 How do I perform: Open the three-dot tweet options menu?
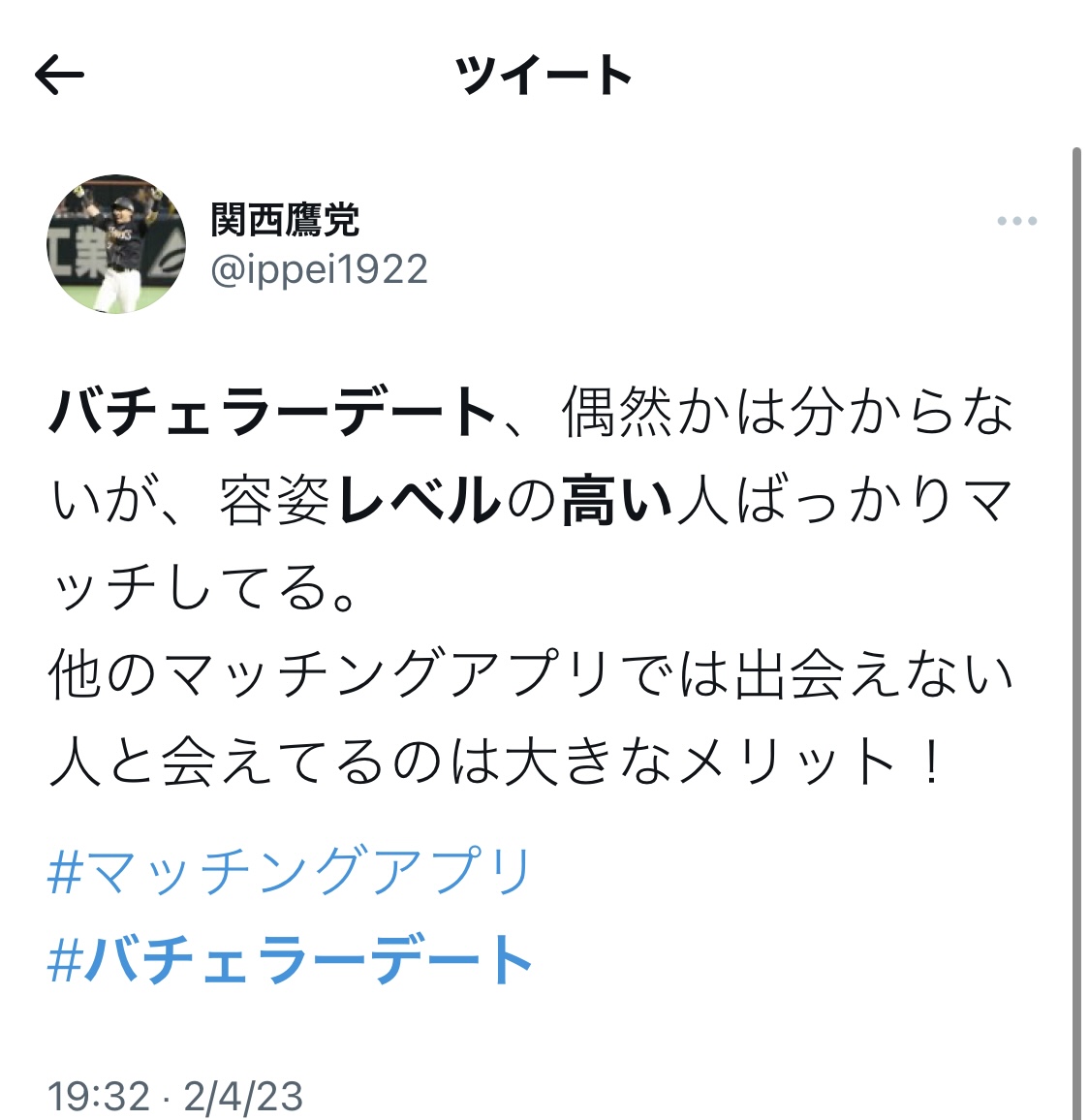pos(1016,221)
